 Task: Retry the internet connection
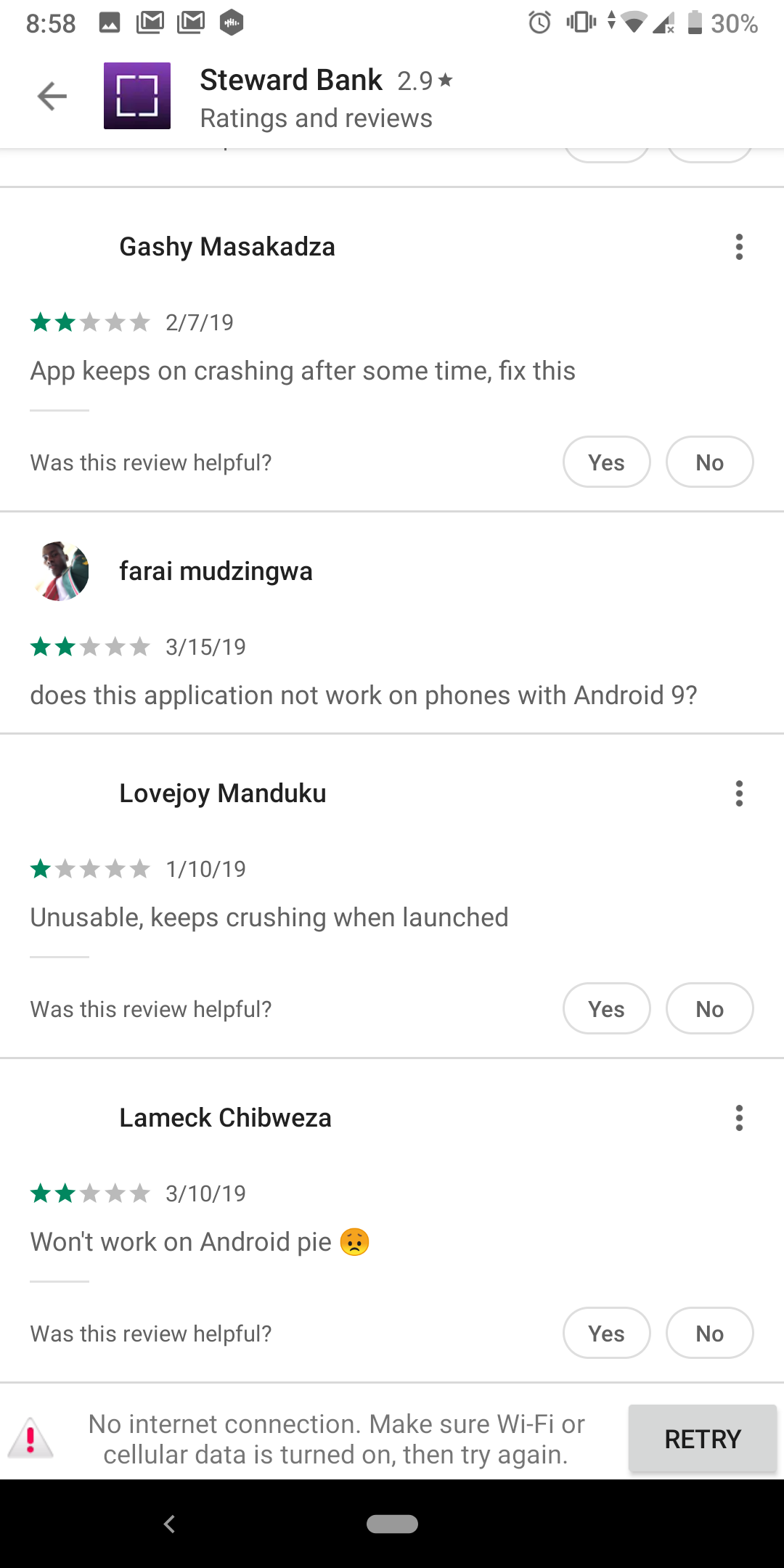(x=703, y=1439)
